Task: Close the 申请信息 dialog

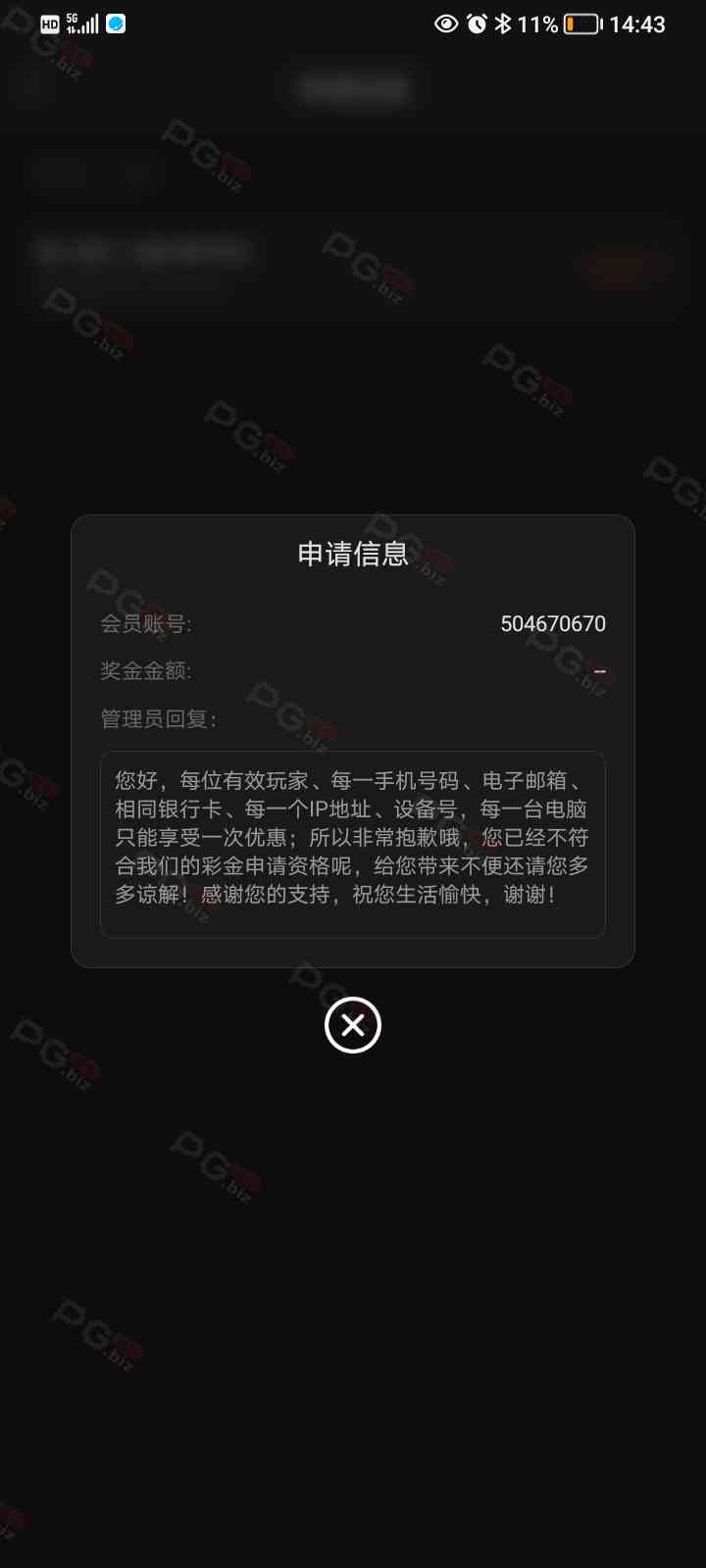Action: click(353, 1025)
